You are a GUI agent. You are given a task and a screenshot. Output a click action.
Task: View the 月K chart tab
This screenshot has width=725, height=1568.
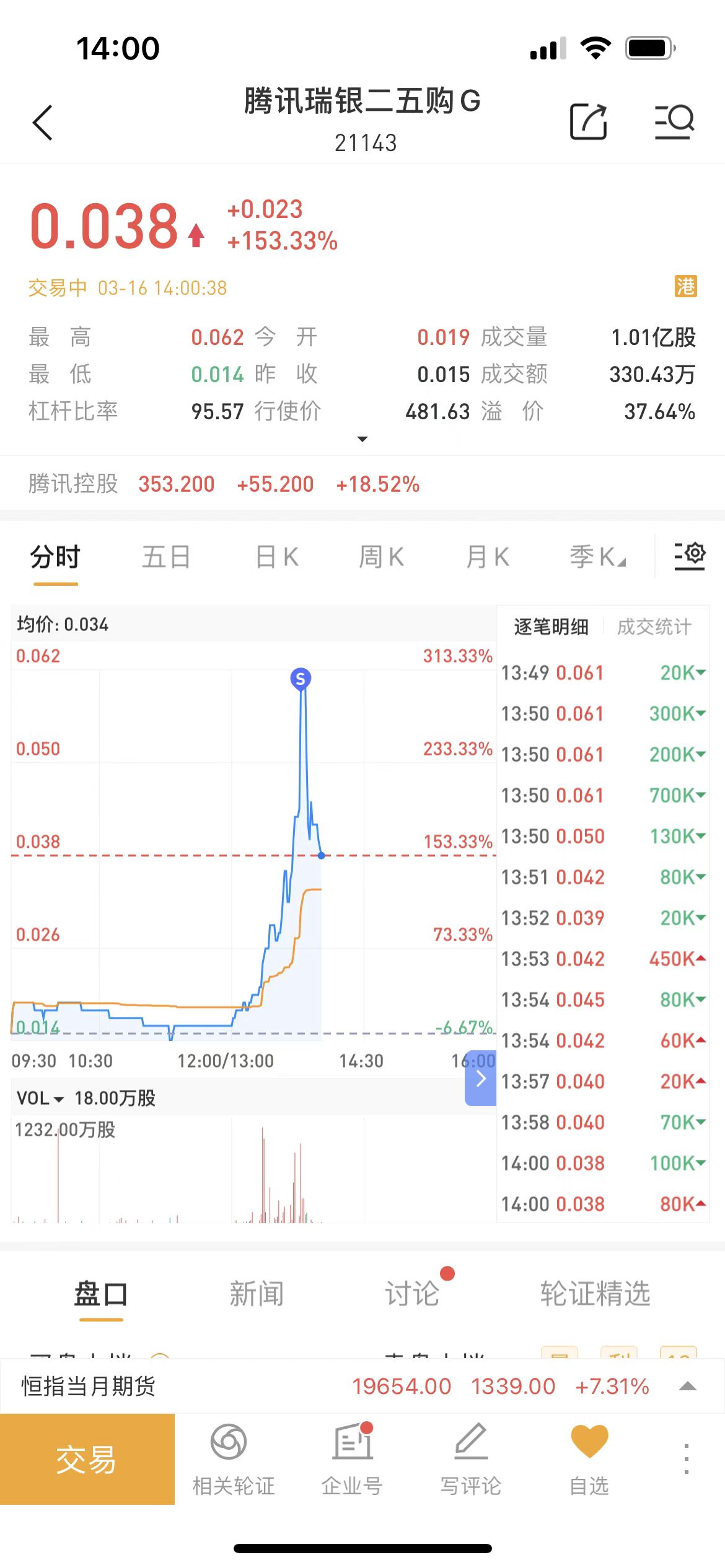click(x=488, y=557)
